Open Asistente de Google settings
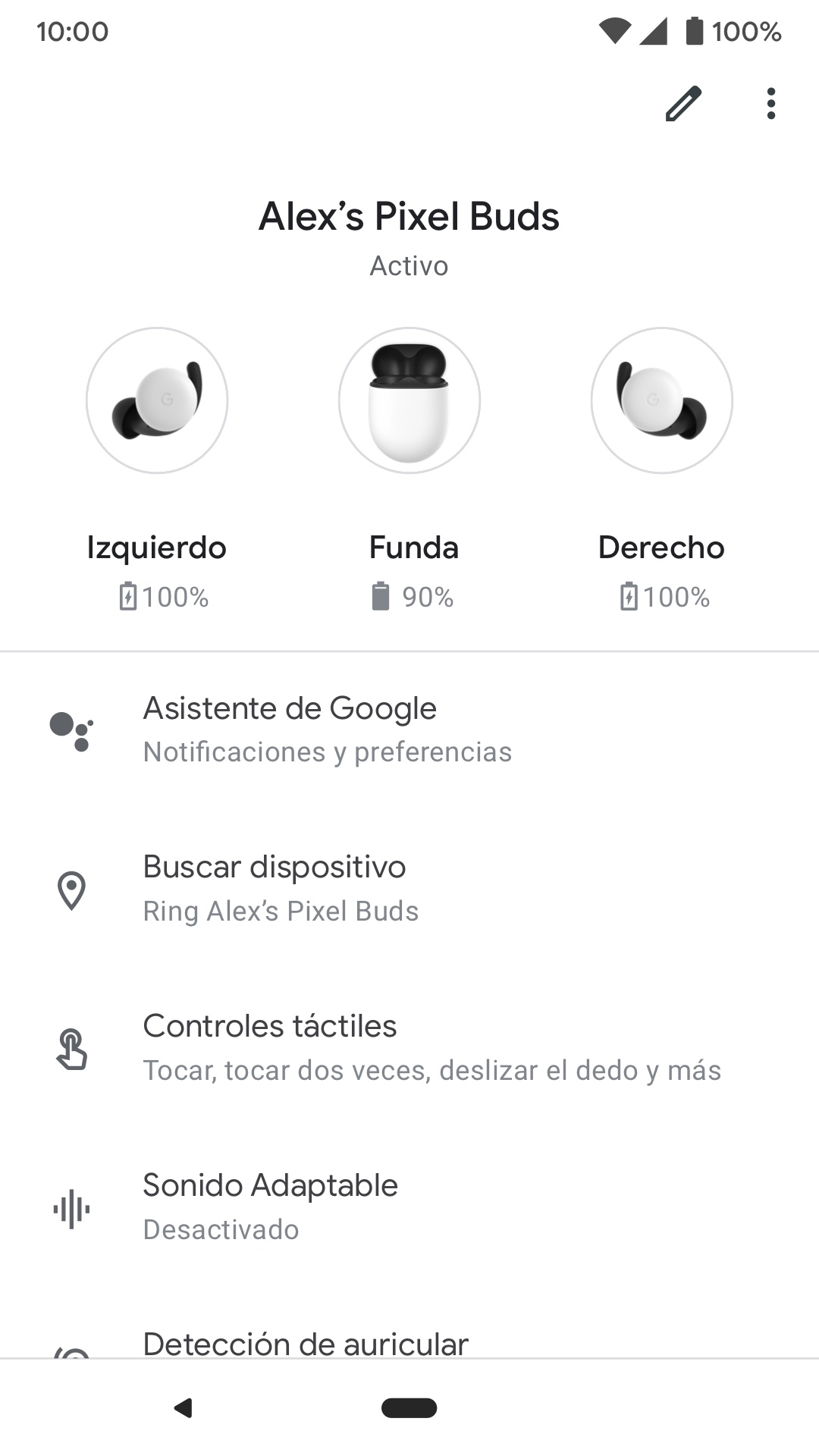 tap(409, 730)
